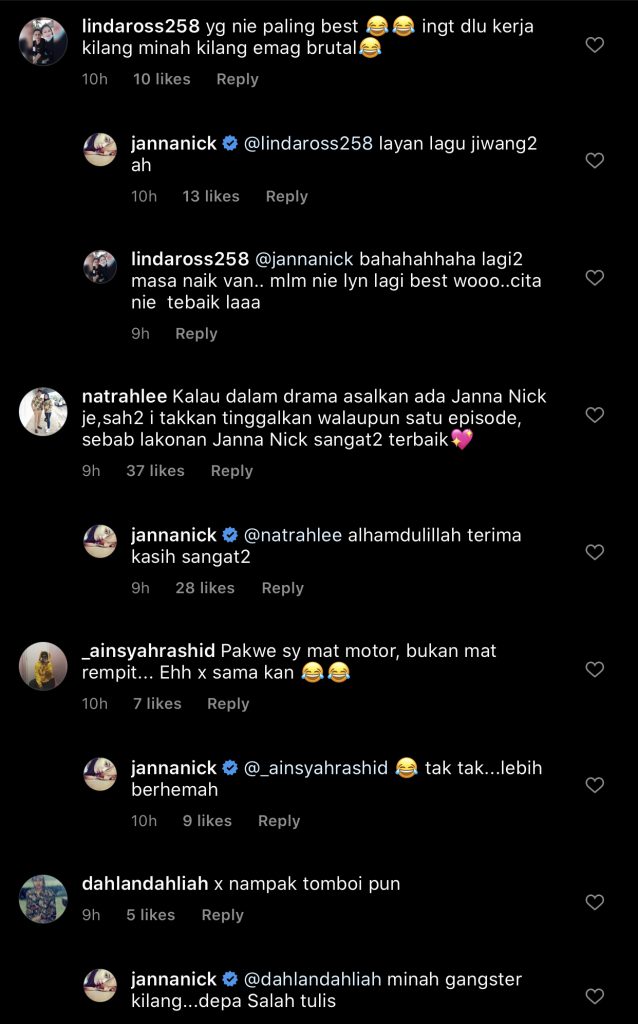Like lindaross258's comment about kilang minah
This screenshot has width=638, height=1024.
pos(594,44)
